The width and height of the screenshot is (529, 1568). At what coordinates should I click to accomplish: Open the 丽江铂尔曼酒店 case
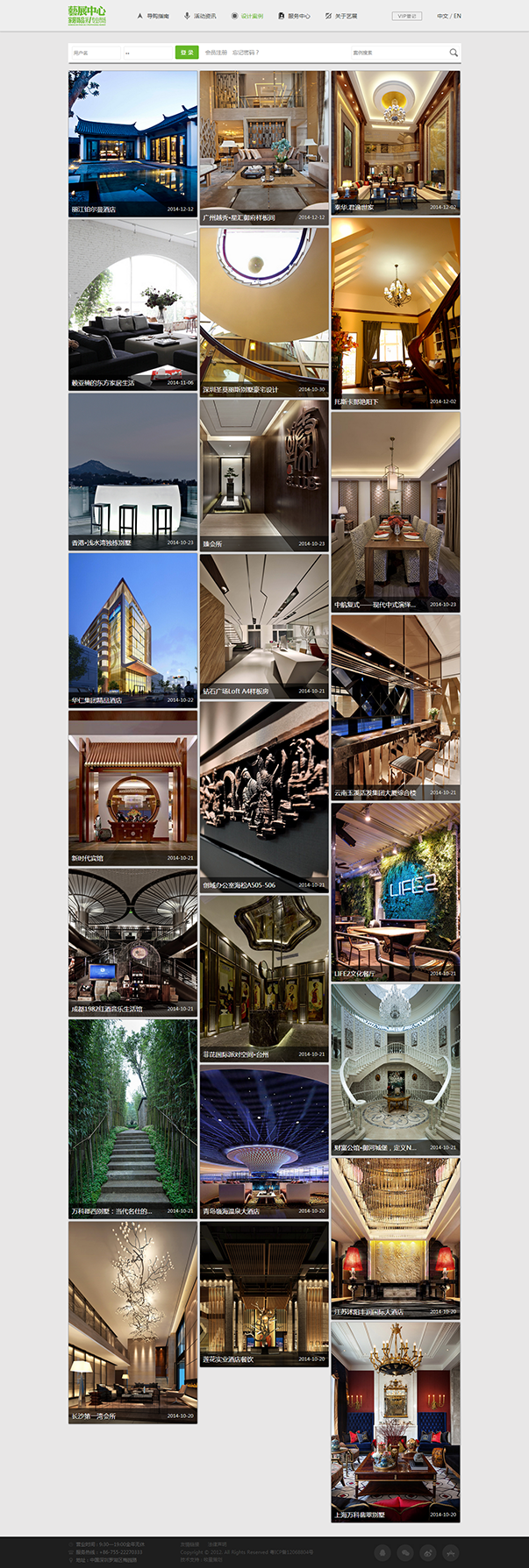(132, 143)
